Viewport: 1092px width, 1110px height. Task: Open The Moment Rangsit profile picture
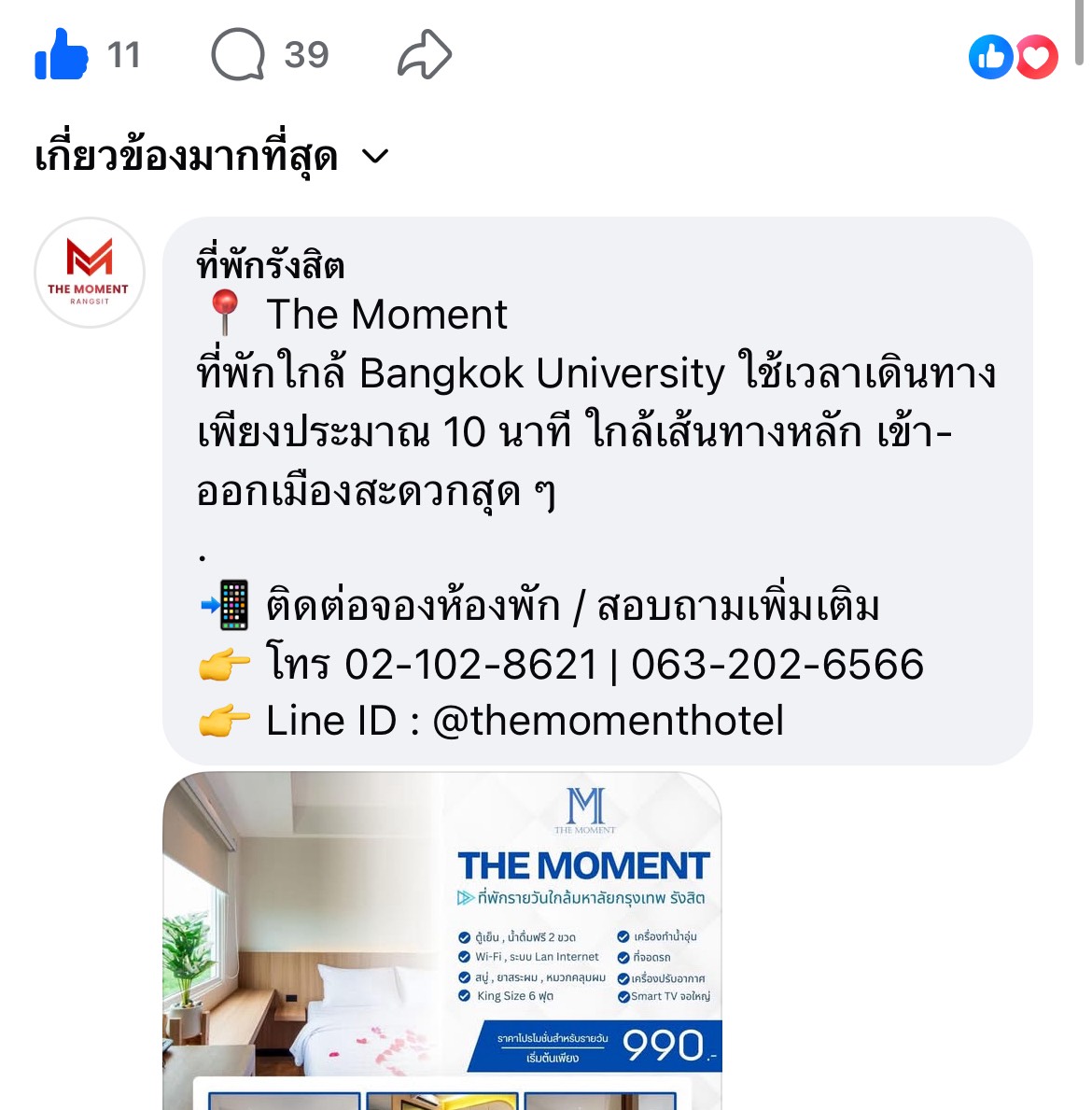click(90, 273)
